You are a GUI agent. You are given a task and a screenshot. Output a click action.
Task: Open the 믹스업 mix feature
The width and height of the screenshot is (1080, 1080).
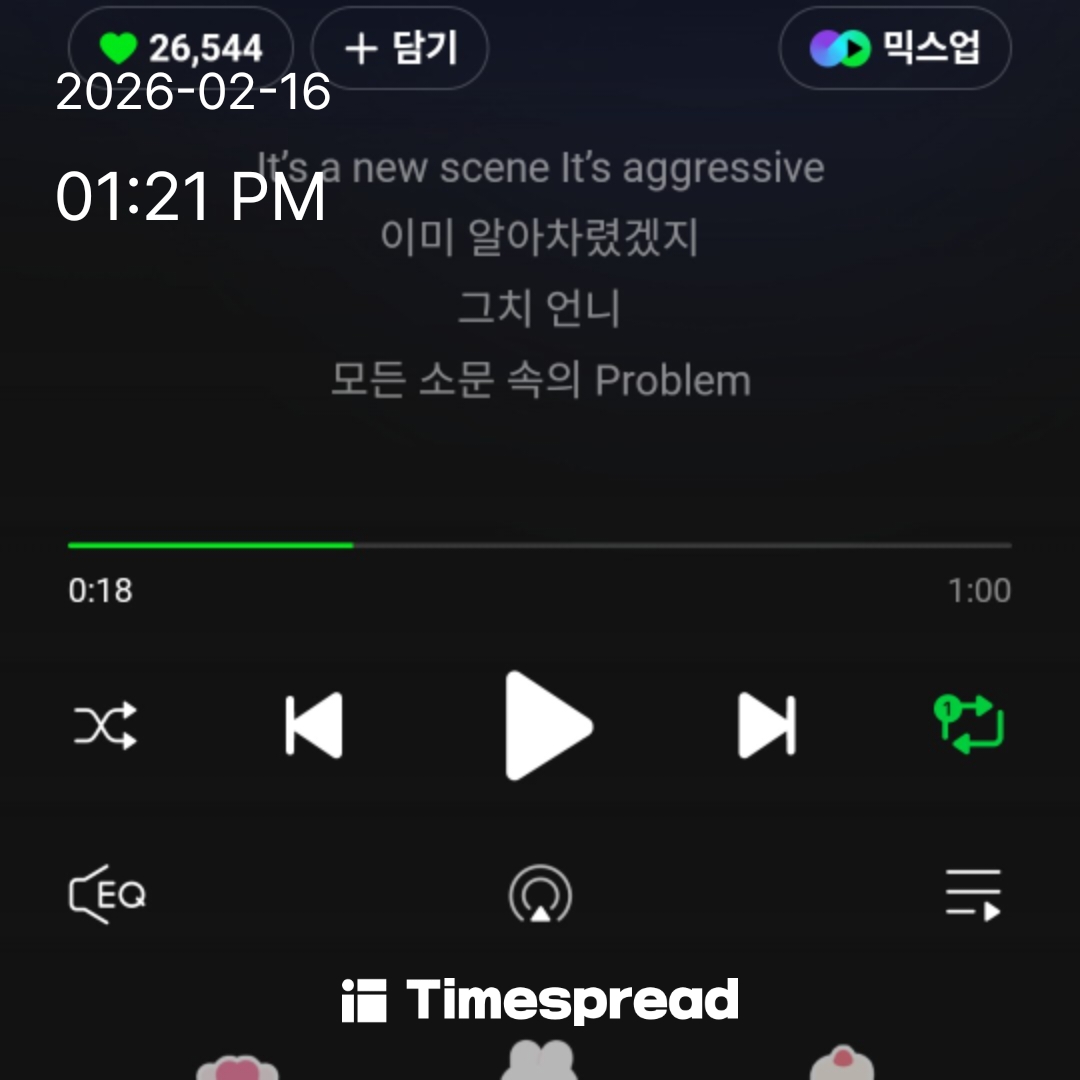895,48
